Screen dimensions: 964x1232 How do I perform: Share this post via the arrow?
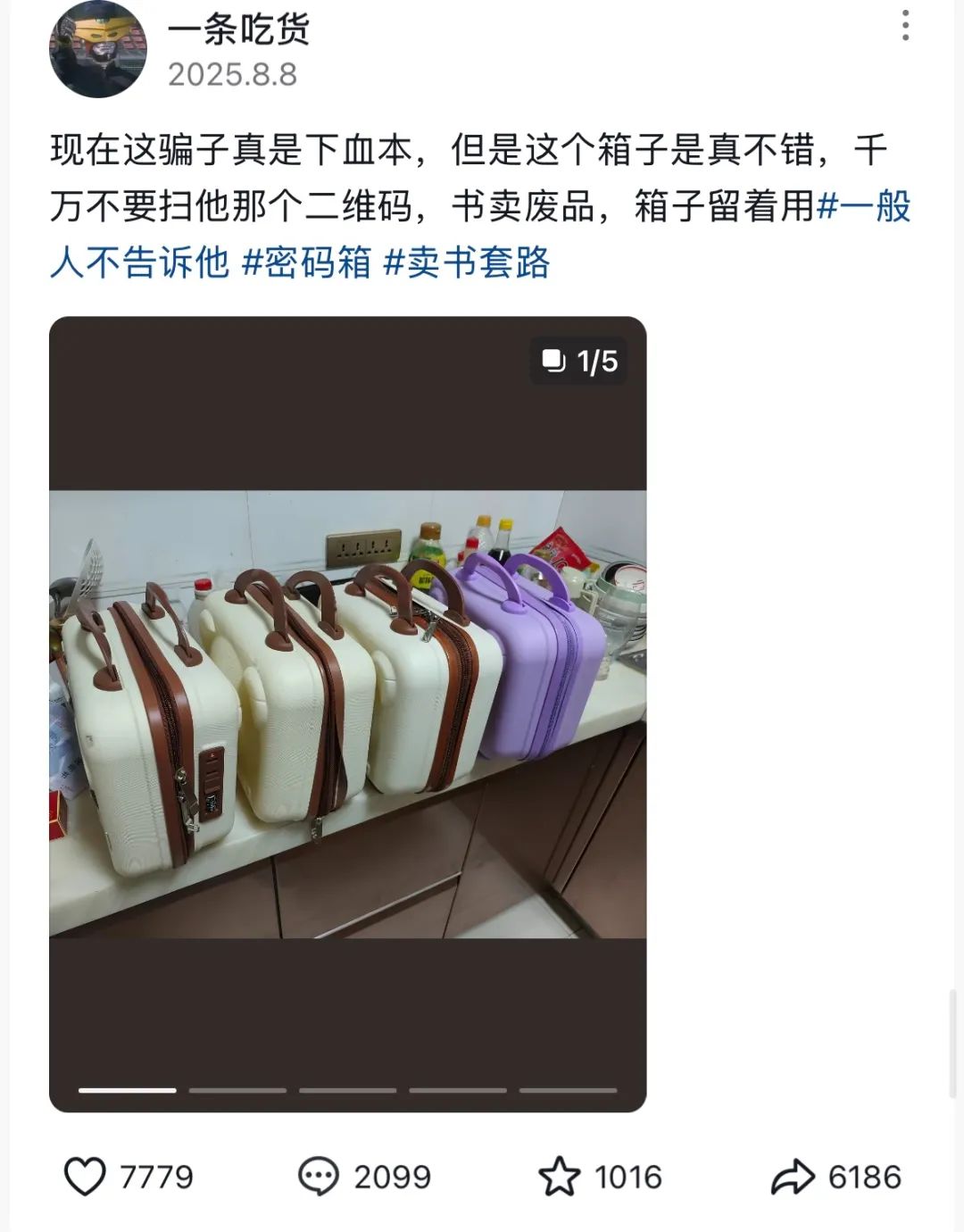click(793, 1177)
